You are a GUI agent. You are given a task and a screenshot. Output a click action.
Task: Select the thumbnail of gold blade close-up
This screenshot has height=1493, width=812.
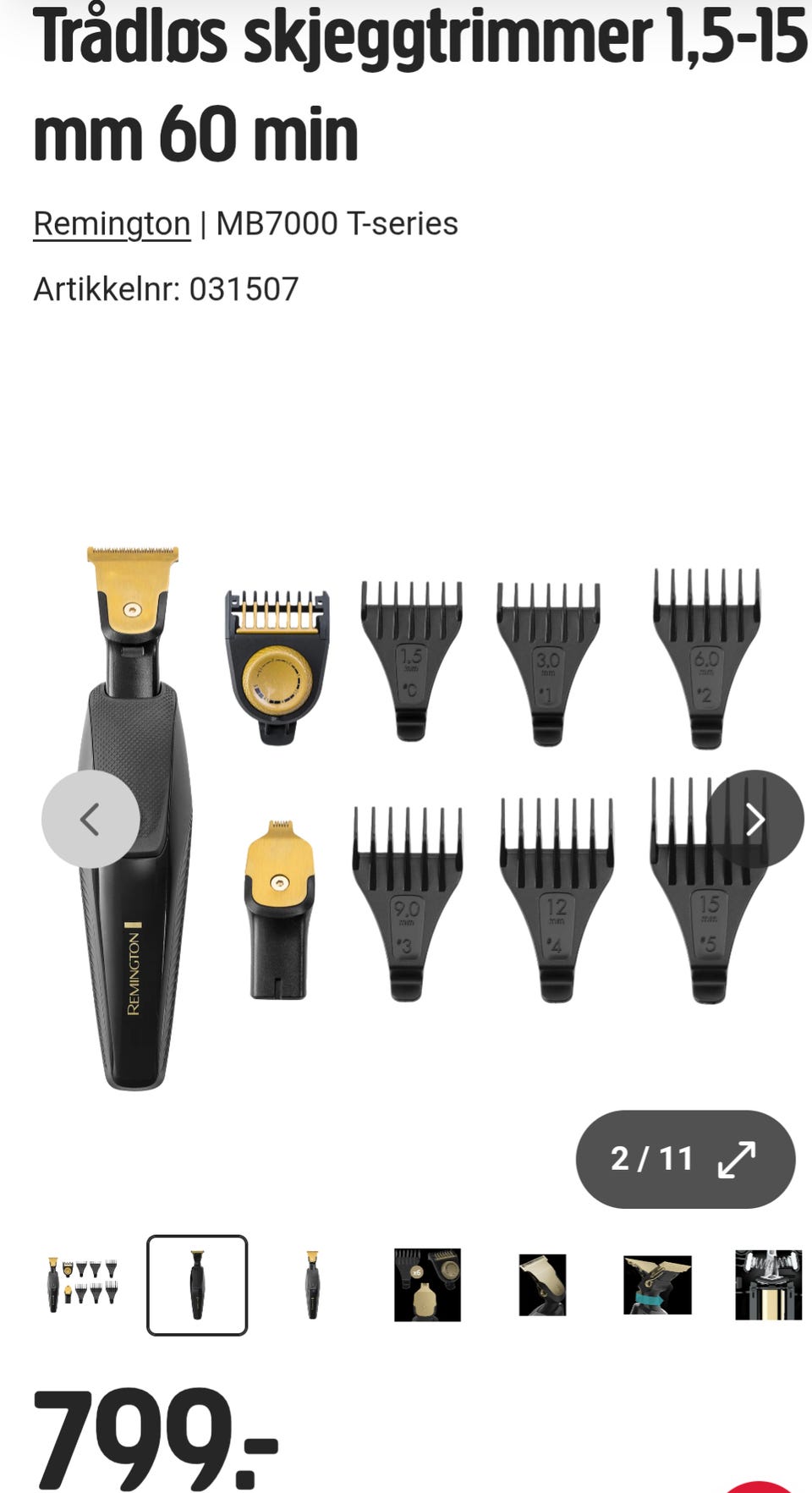tap(542, 1285)
